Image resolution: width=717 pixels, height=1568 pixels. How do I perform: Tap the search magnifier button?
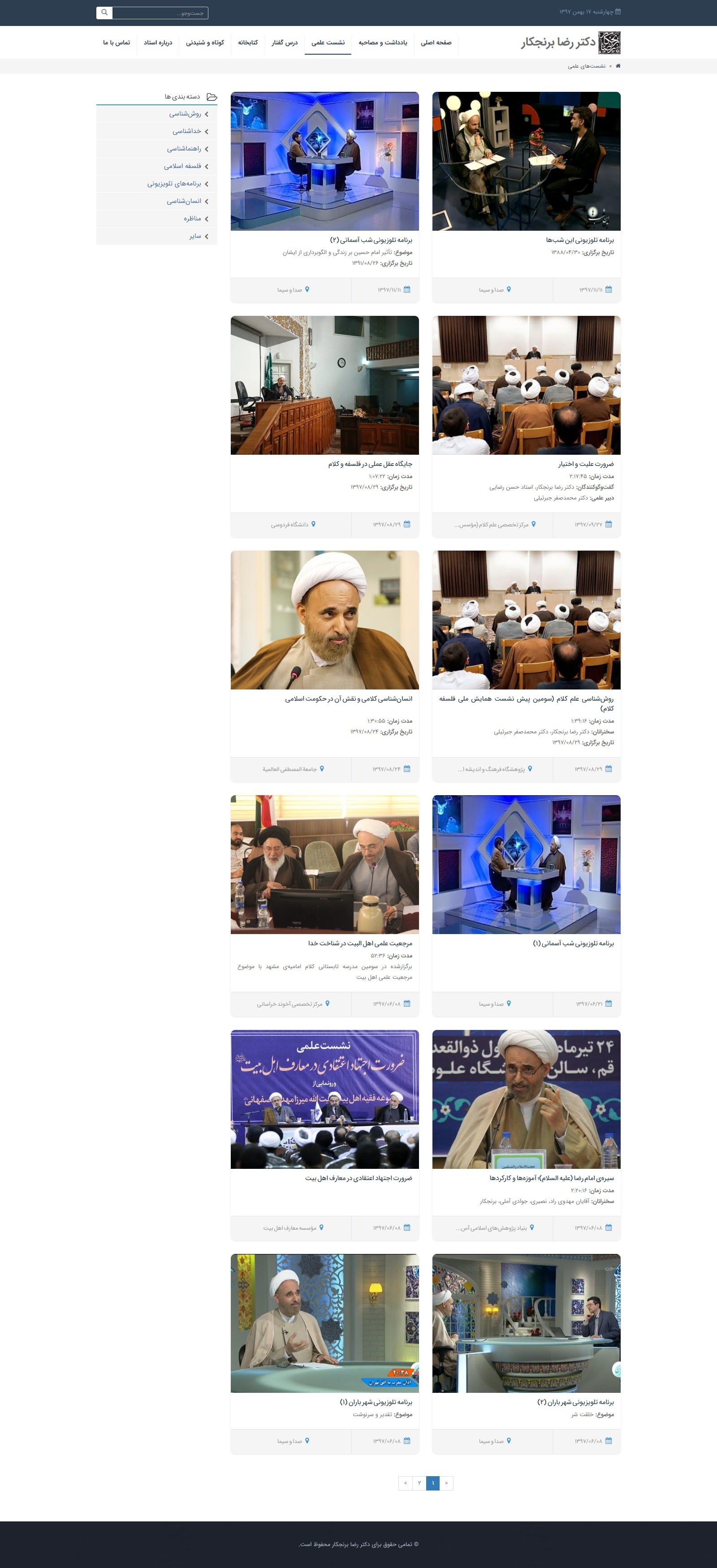pos(104,13)
